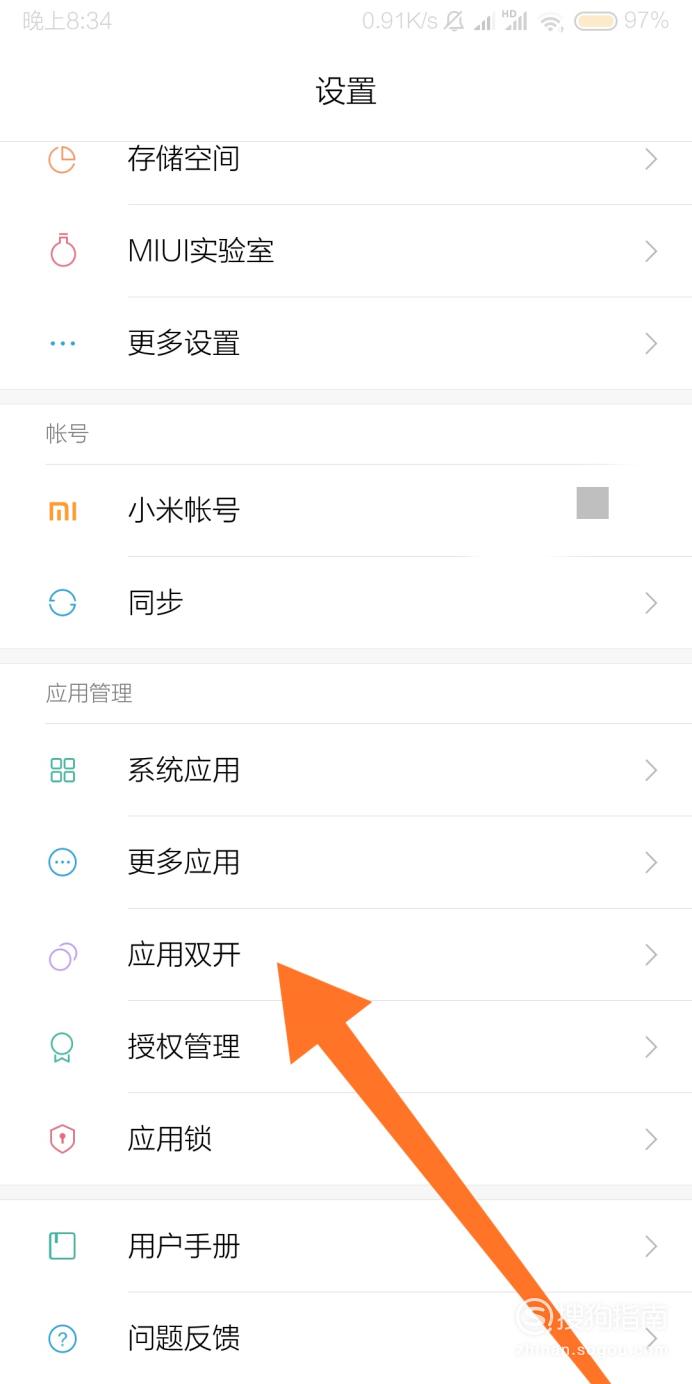Open 小米帐号 account settings
The height and width of the screenshot is (1384, 692).
click(346, 511)
